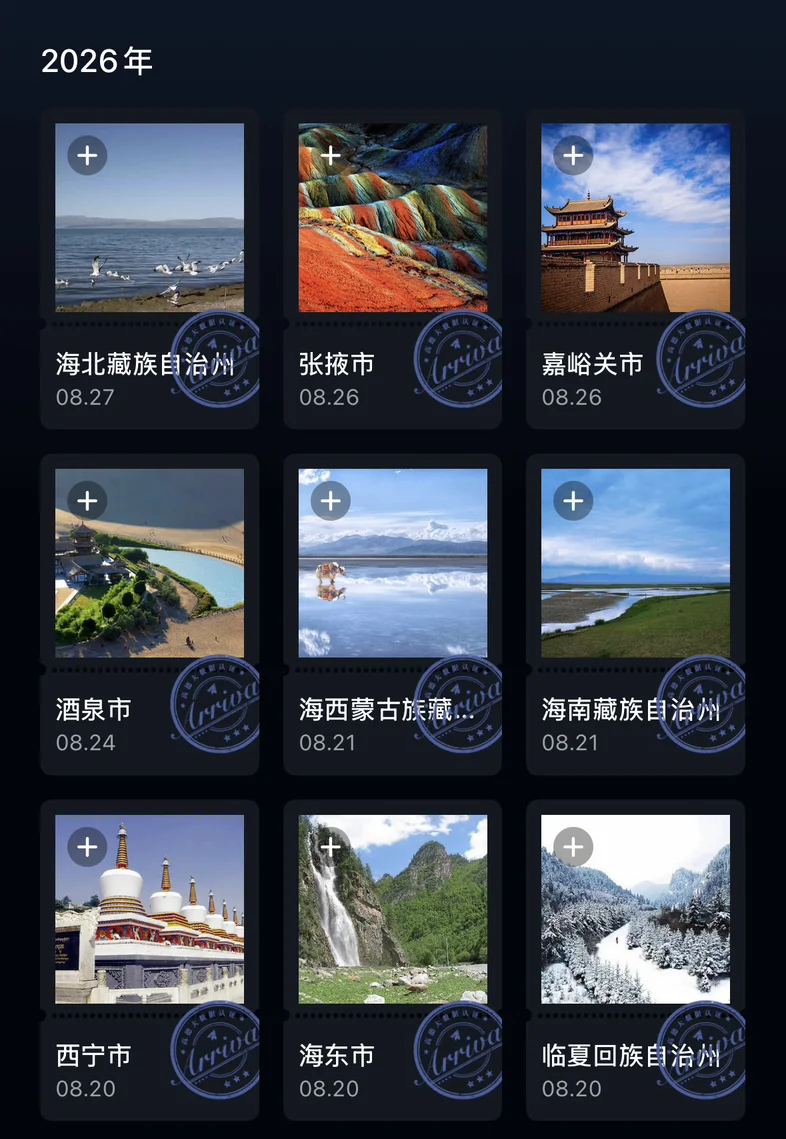The width and height of the screenshot is (786, 1139).
Task: View 海南藏族自治州 08.21 card
Action: (636, 615)
